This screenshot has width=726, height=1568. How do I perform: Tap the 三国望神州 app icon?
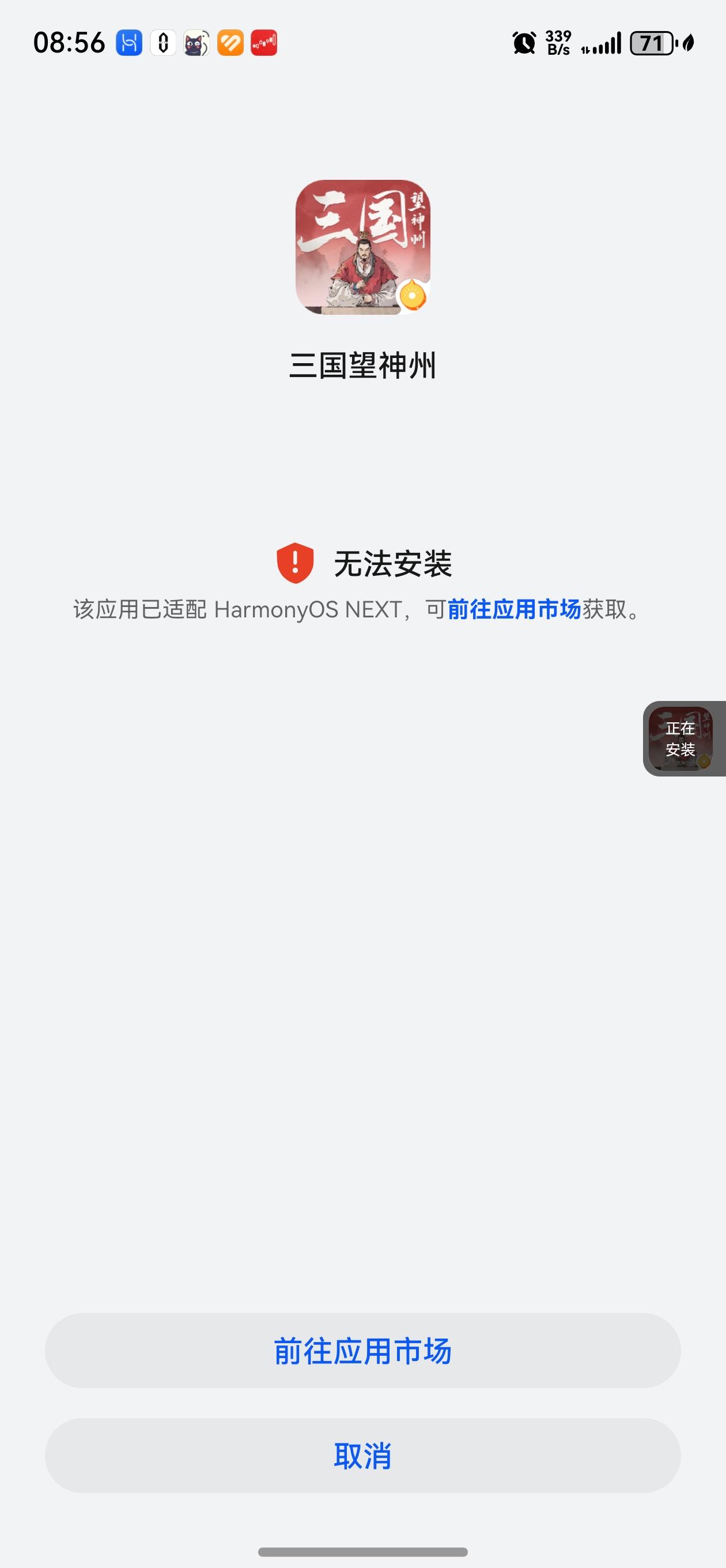[362, 246]
